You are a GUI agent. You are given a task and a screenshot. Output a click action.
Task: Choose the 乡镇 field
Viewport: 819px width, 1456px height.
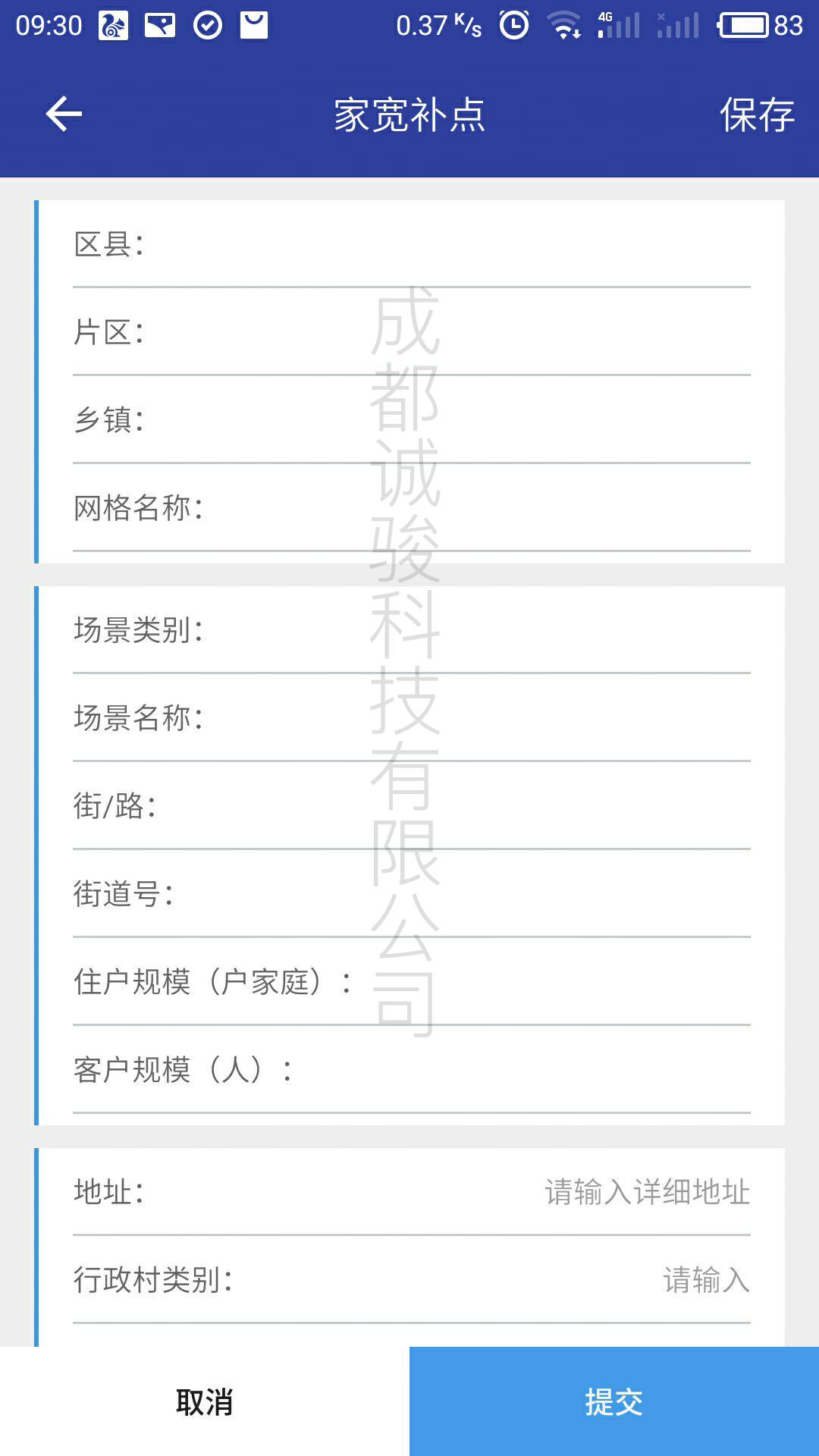(x=412, y=420)
